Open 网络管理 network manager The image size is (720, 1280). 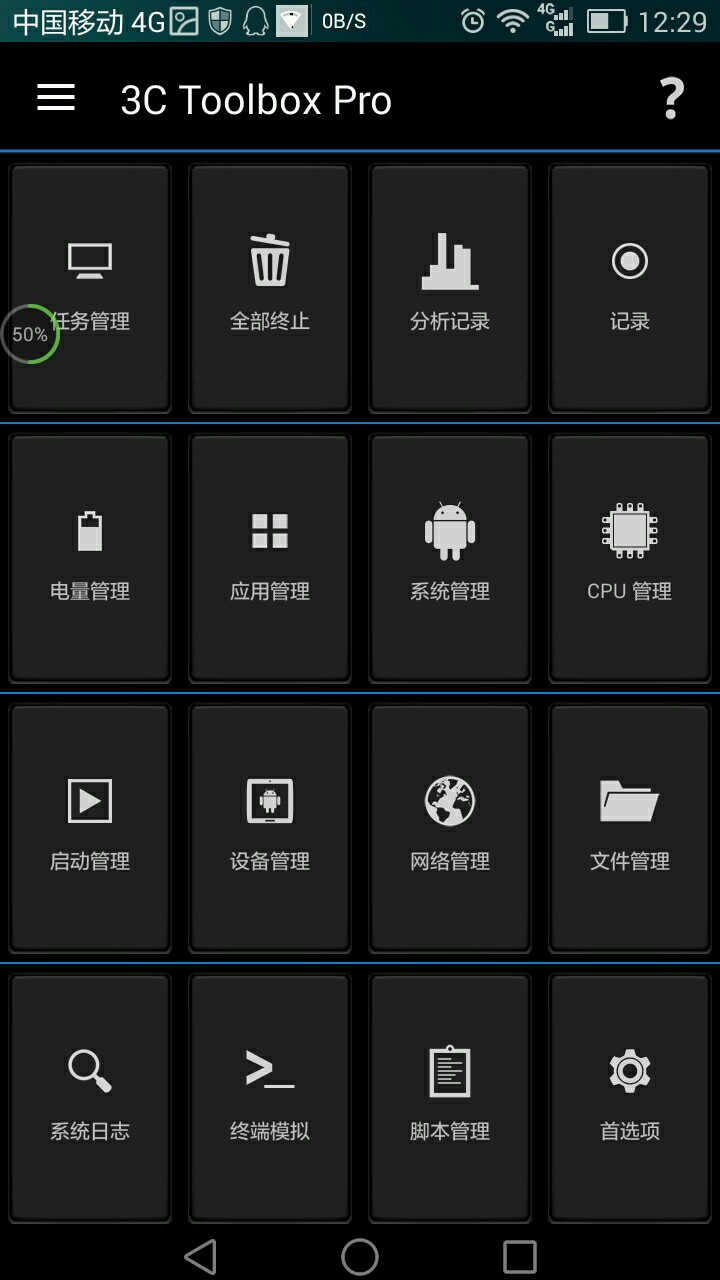pyautogui.click(x=450, y=827)
